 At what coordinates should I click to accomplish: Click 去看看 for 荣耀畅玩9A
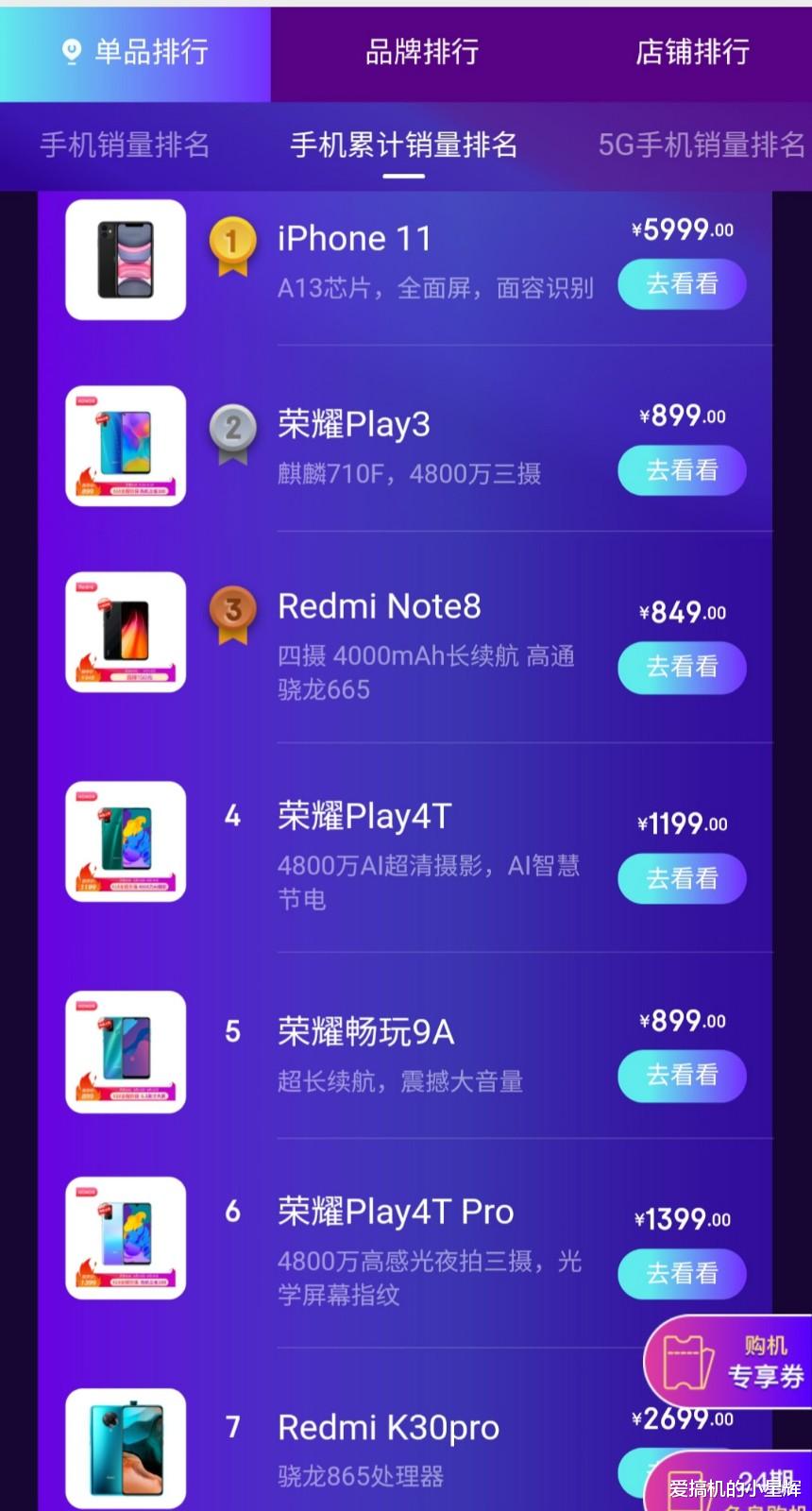682,1076
